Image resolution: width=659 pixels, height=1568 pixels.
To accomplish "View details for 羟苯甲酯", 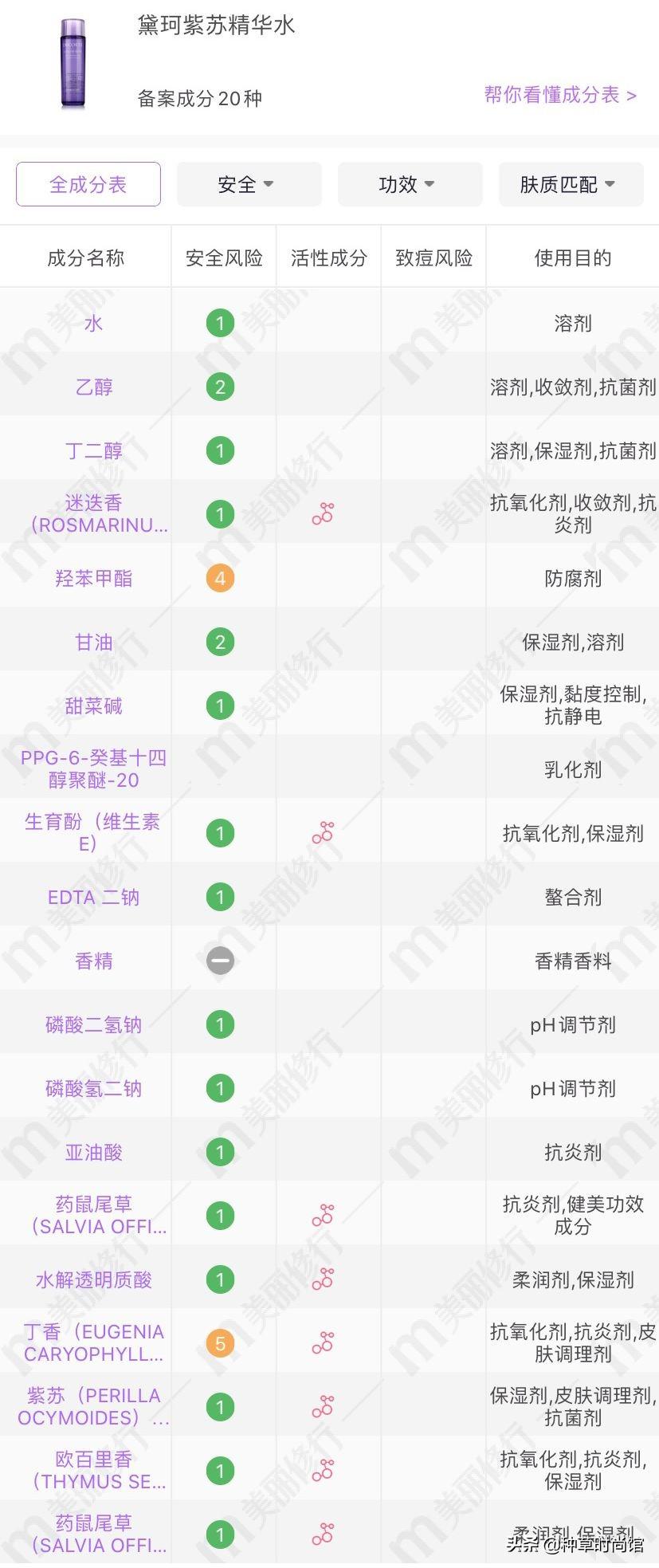I will tap(93, 579).
